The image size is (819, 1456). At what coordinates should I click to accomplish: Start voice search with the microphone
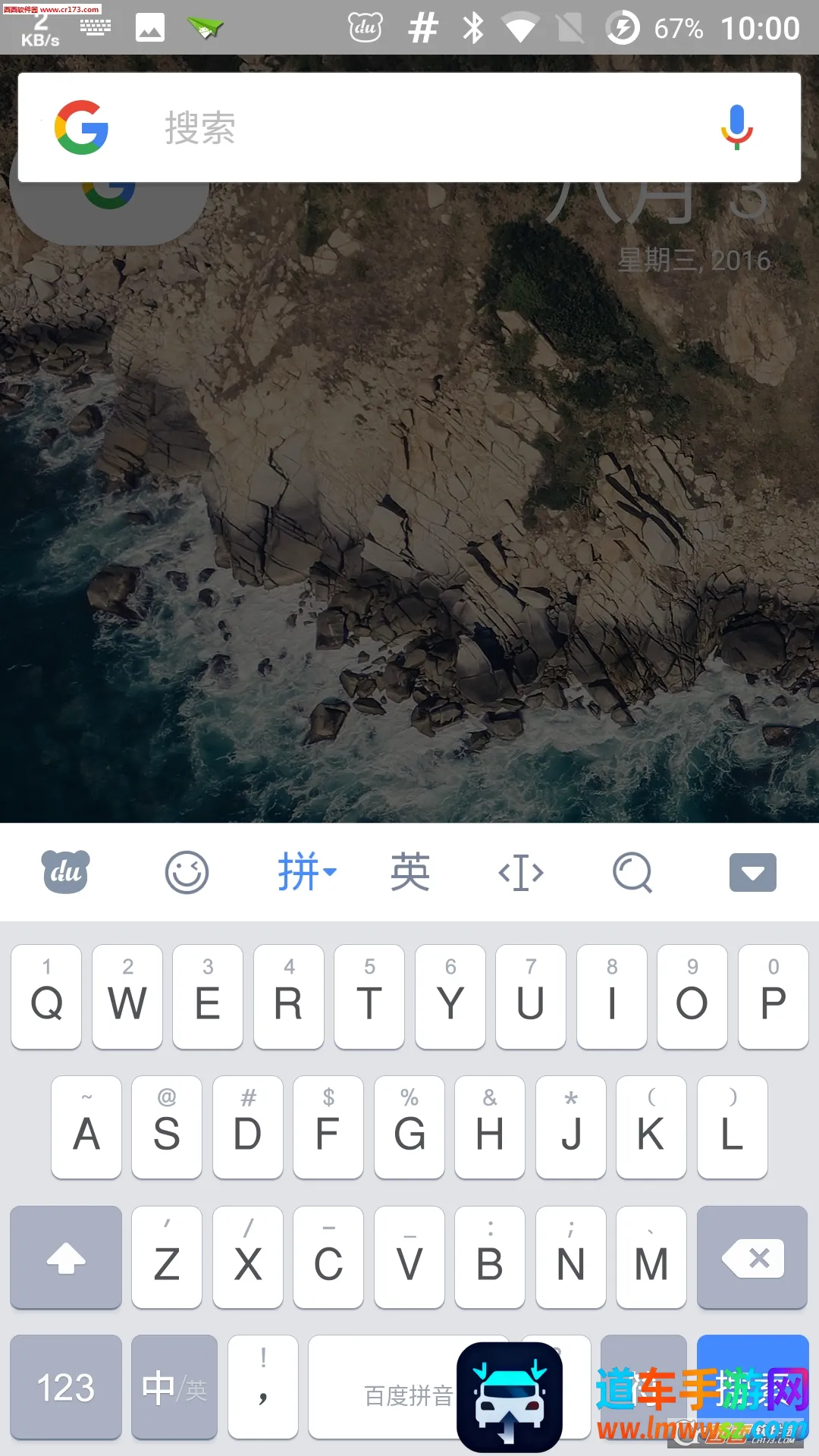tap(736, 127)
